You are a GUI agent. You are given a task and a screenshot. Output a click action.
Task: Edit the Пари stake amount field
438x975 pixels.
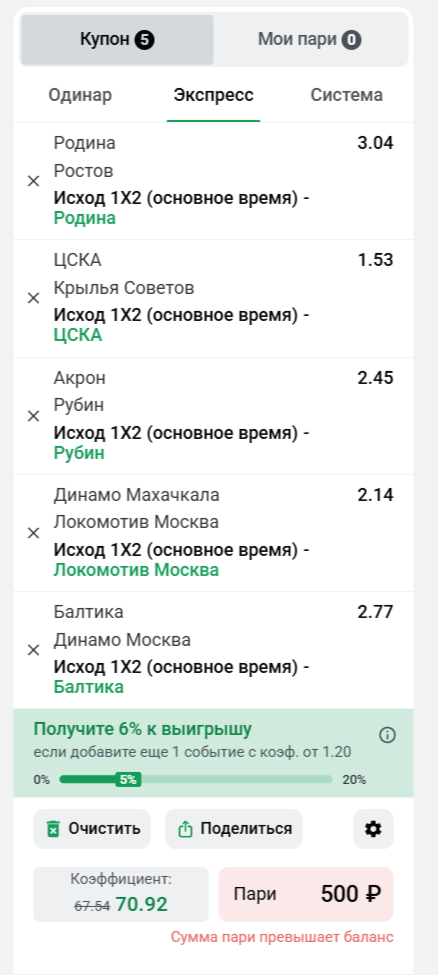pyautogui.click(x=306, y=894)
